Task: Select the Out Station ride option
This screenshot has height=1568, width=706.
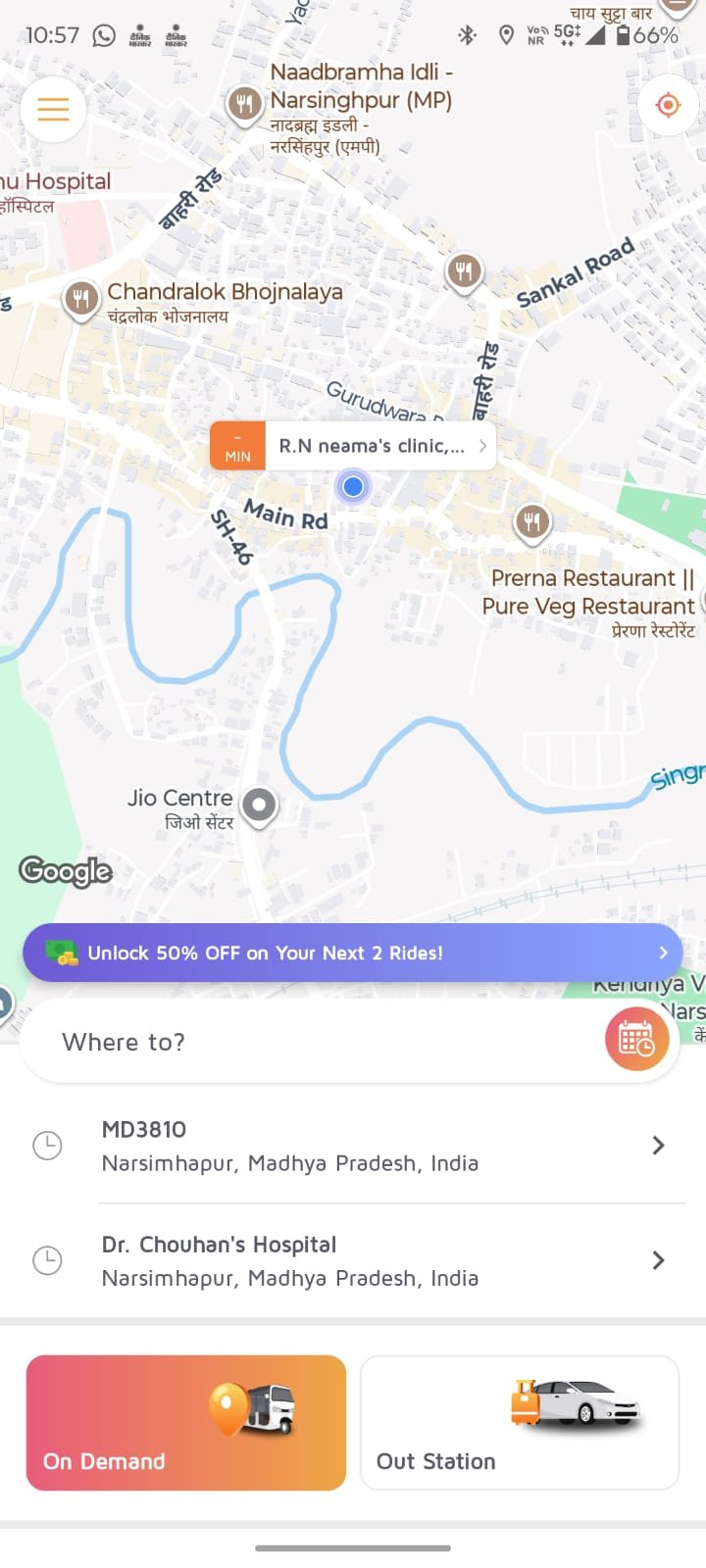Action: 520,1423
